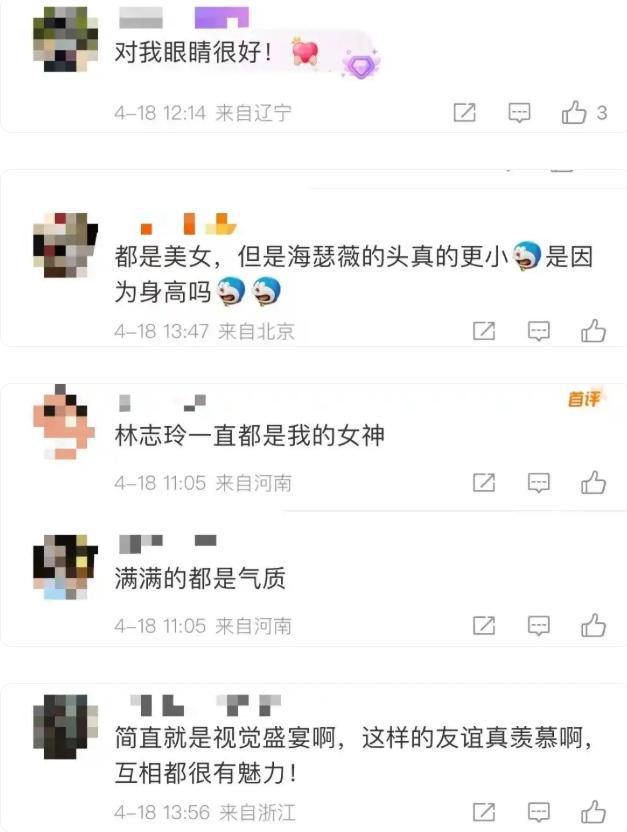Repost the comment '林志玲一直都是我的女神'
The width and height of the screenshot is (627, 832).
tap(484, 483)
